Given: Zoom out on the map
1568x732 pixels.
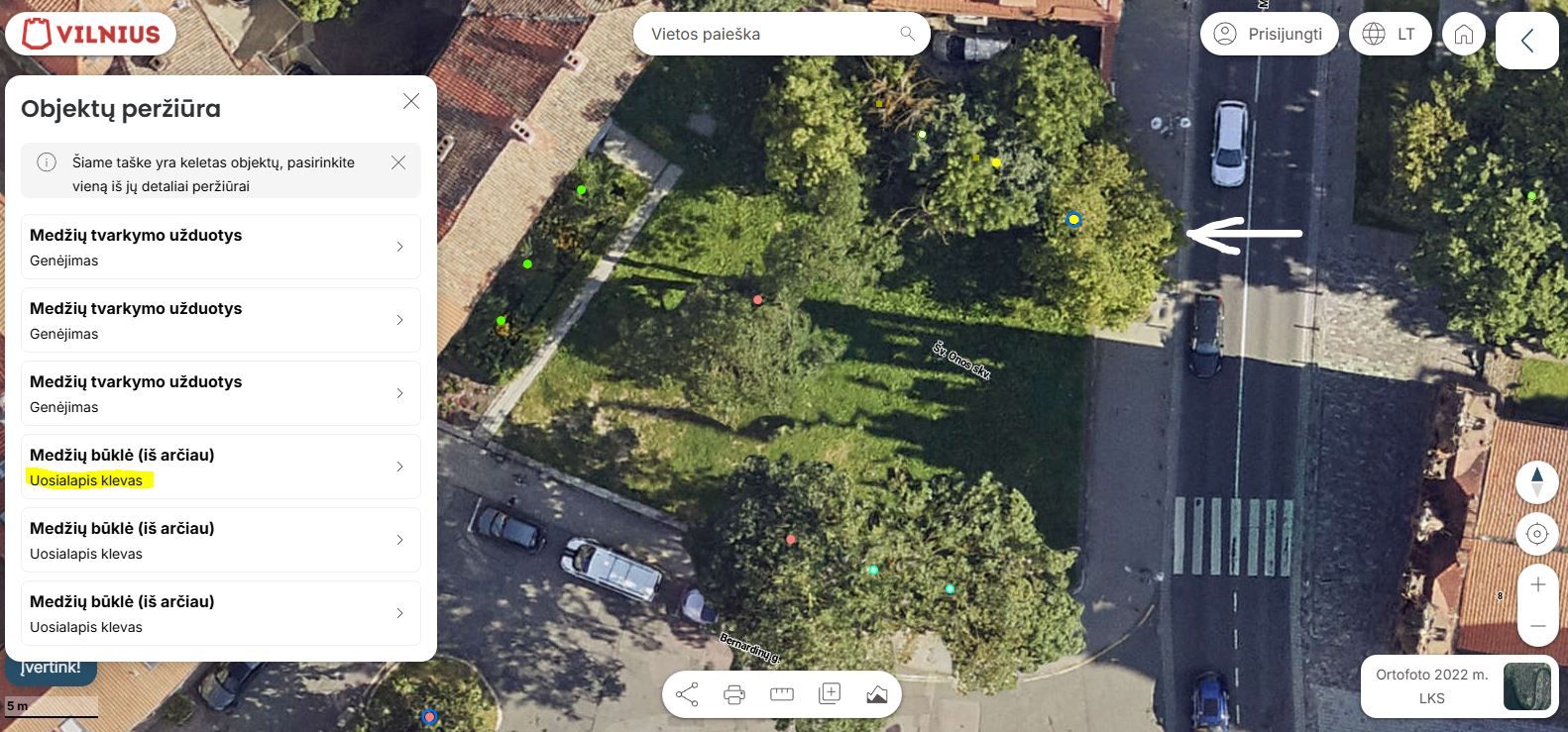Looking at the screenshot, I should pos(1537,626).
